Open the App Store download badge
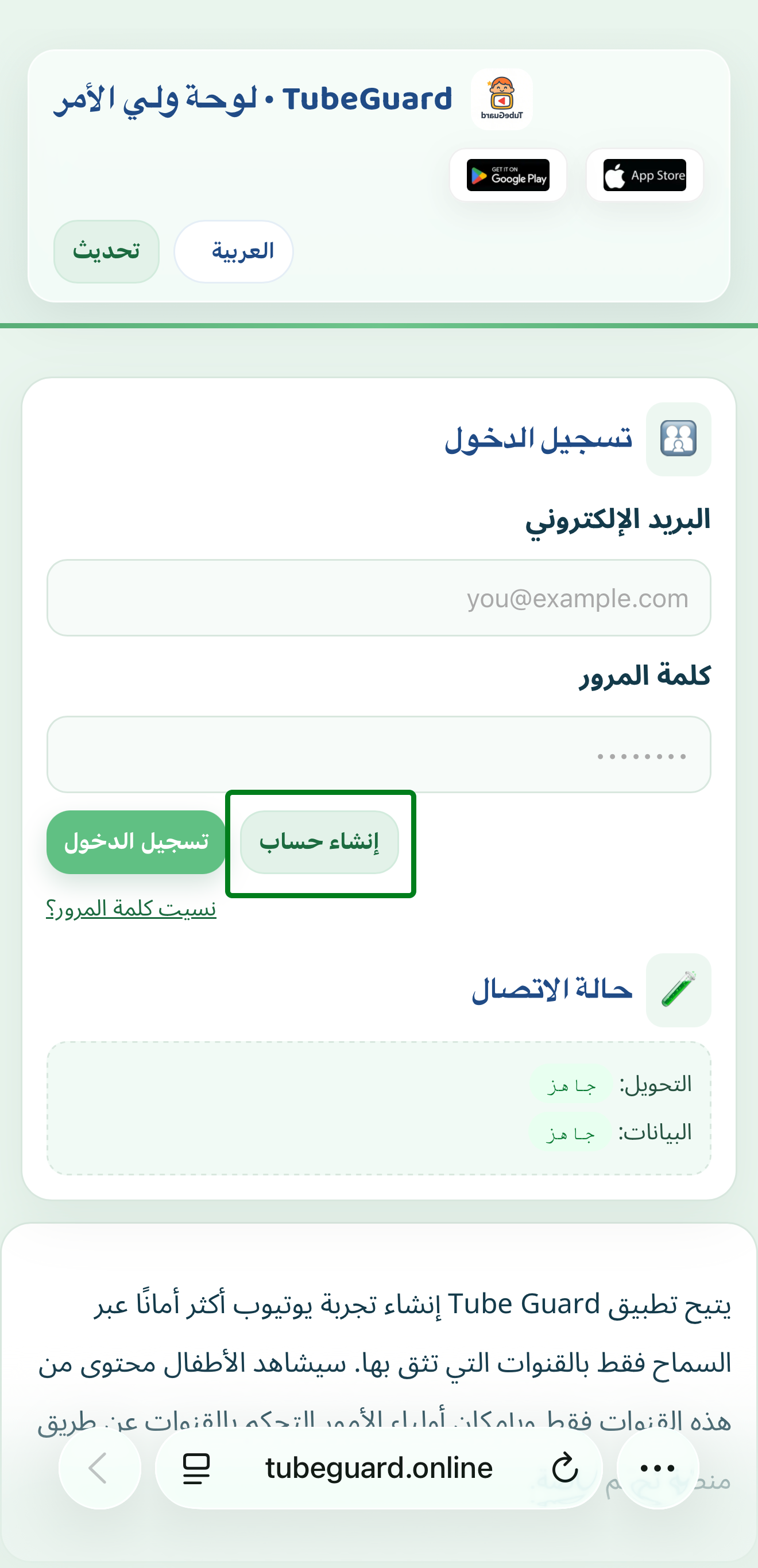758x1568 pixels. click(644, 175)
